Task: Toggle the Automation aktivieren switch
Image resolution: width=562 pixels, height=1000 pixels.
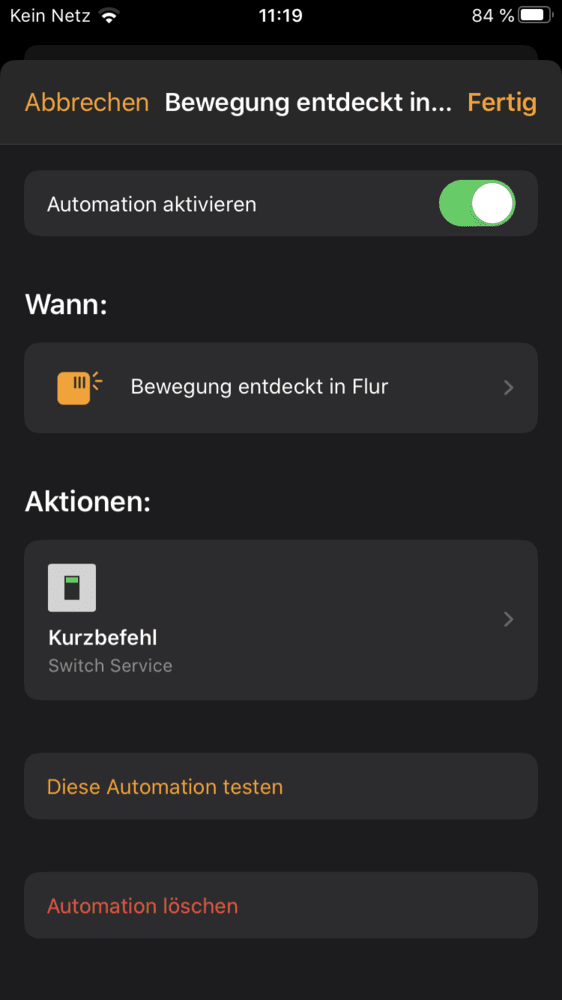Action: pos(477,203)
